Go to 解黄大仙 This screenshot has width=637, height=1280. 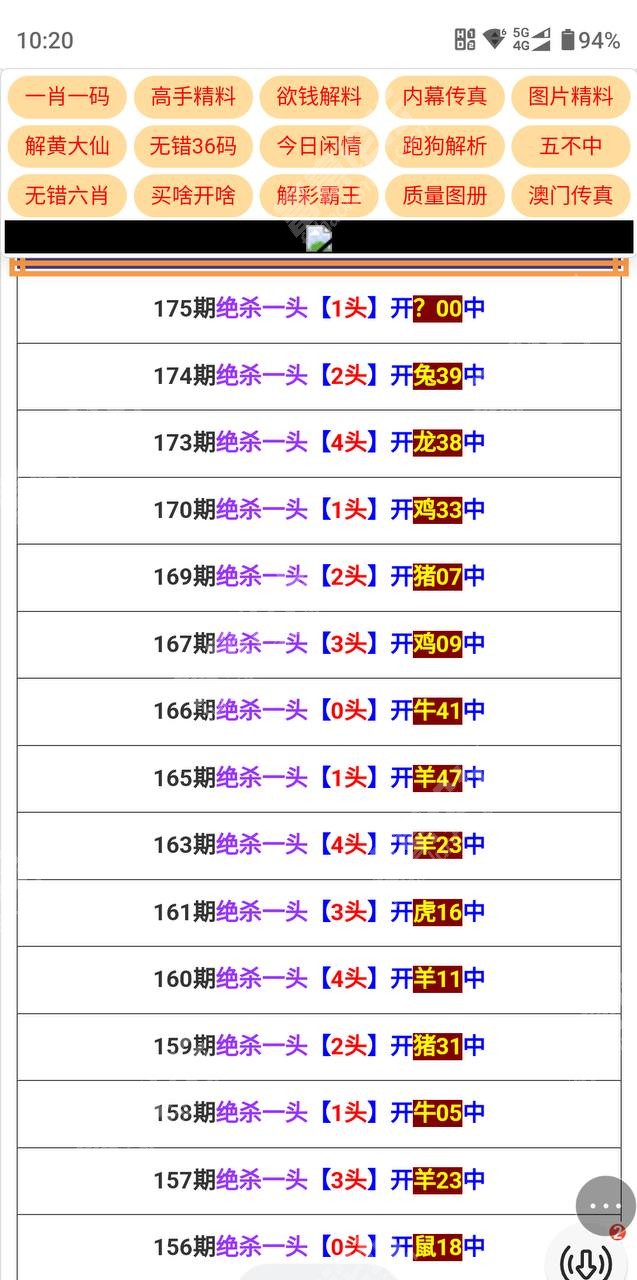point(67,146)
